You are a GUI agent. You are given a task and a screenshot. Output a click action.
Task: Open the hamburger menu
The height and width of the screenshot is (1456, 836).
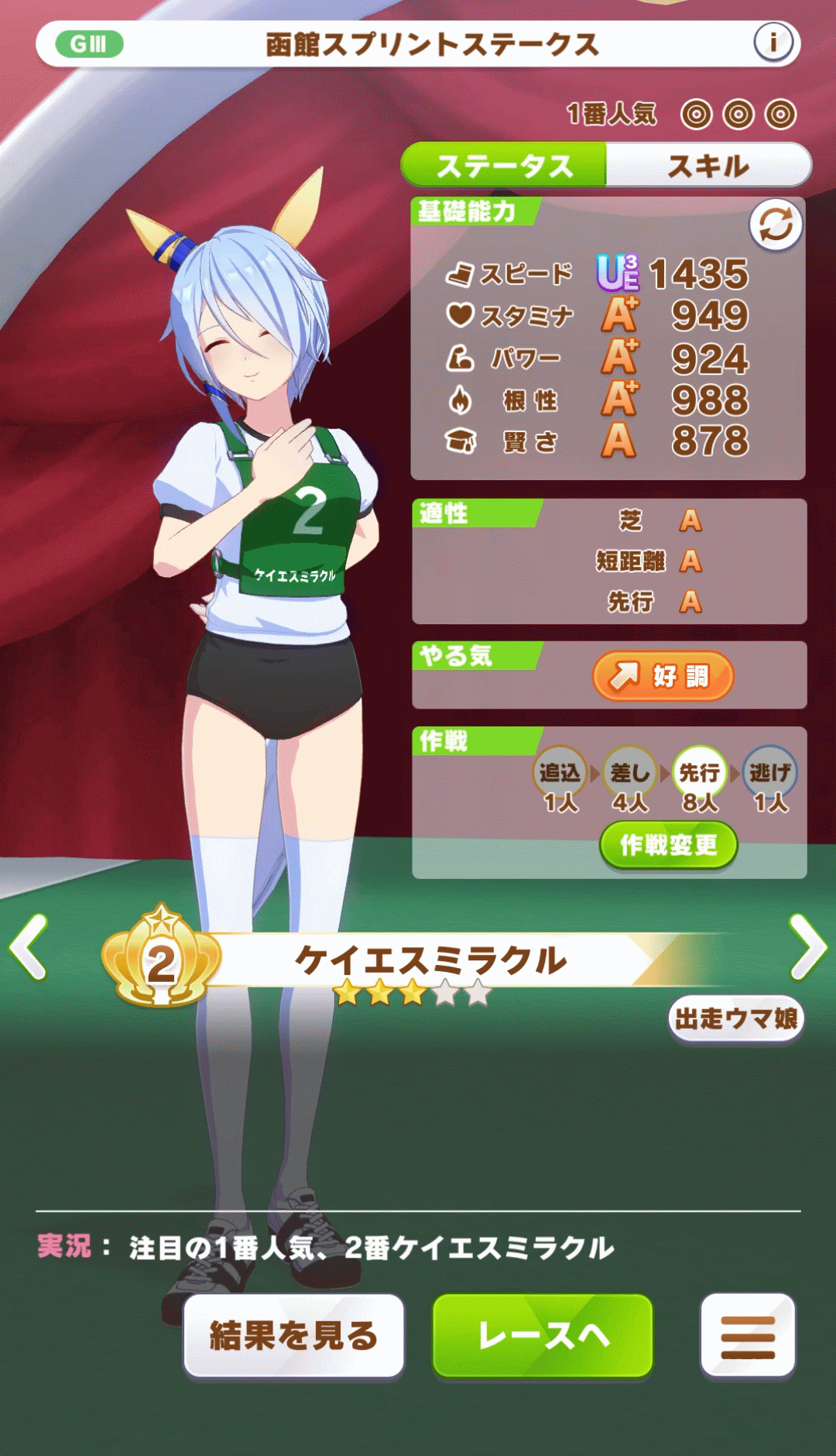747,1335
